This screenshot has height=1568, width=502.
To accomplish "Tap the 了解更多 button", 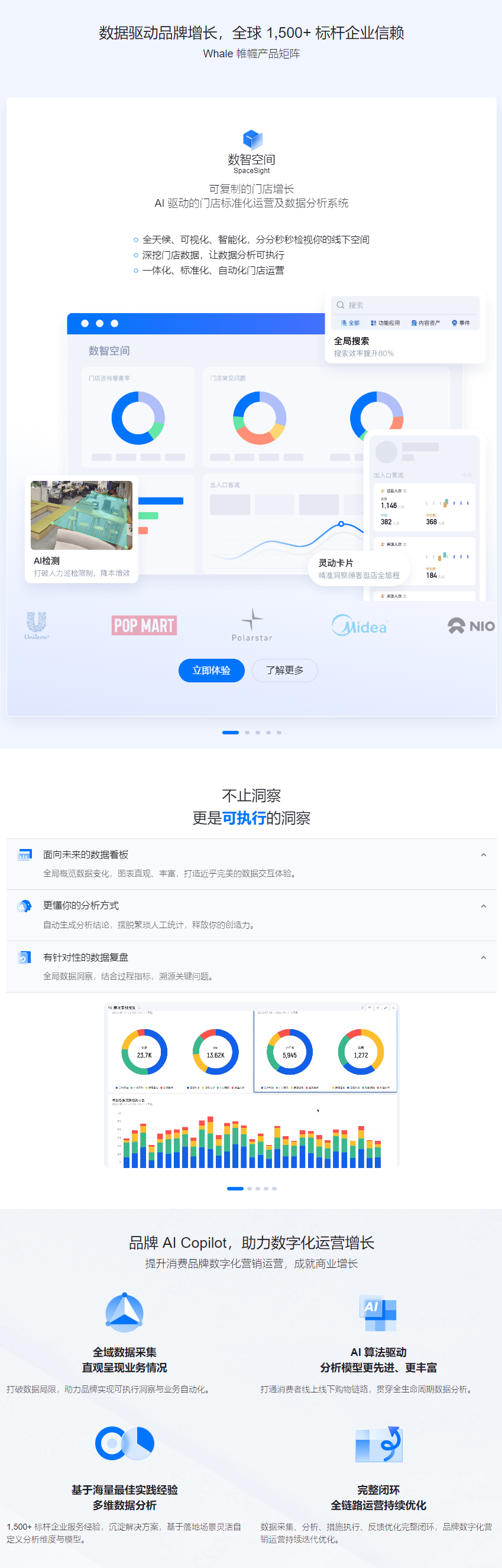I will point(284,670).
